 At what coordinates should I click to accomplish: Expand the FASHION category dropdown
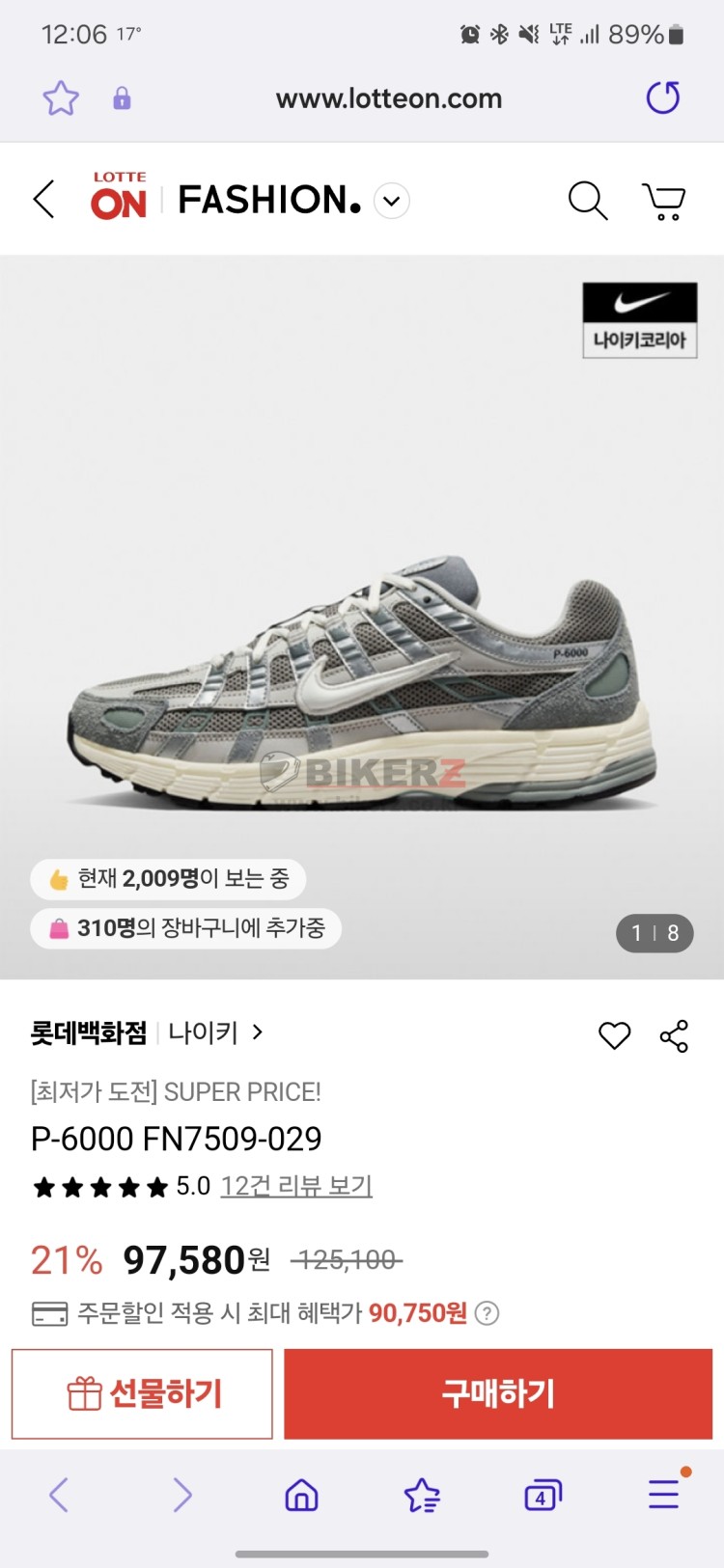(x=391, y=201)
